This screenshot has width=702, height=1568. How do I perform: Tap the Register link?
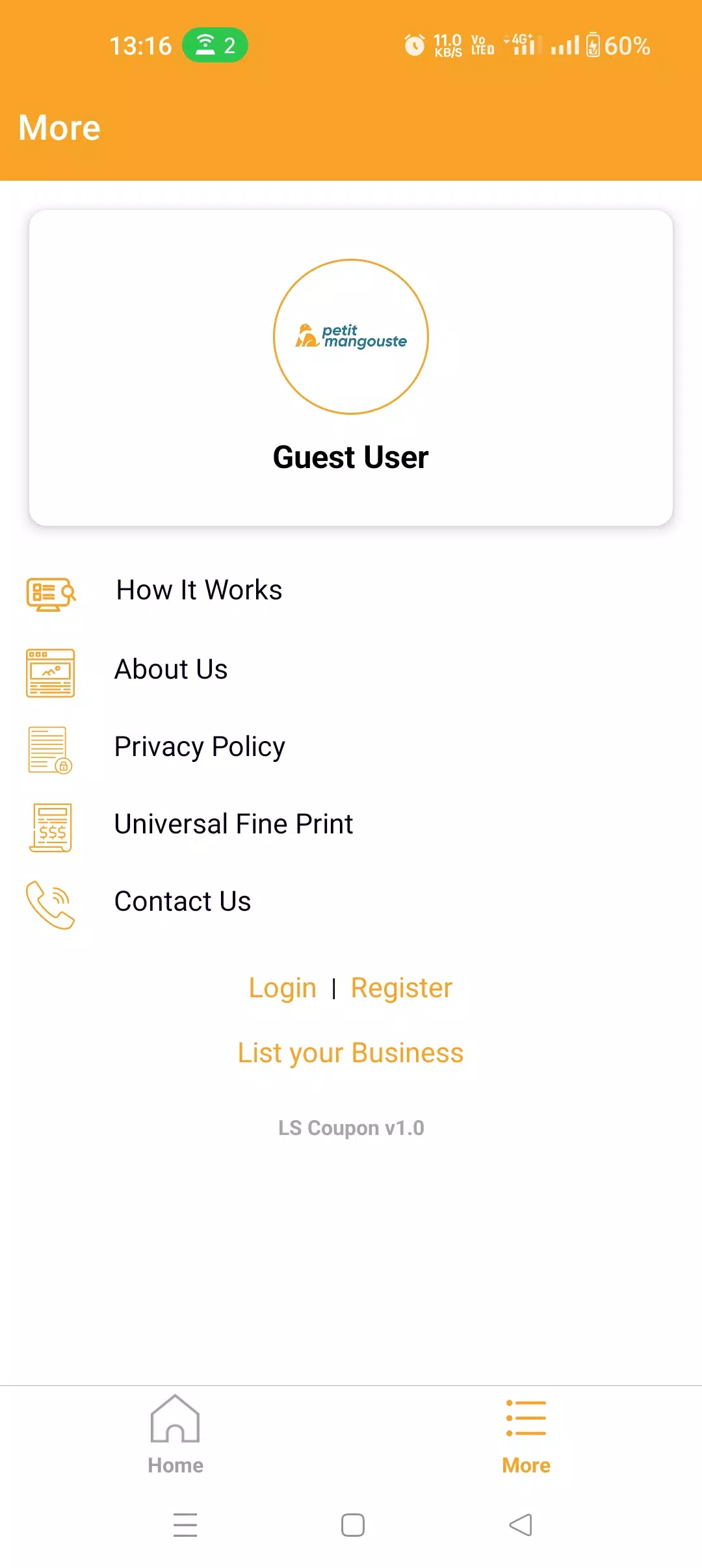point(402,988)
